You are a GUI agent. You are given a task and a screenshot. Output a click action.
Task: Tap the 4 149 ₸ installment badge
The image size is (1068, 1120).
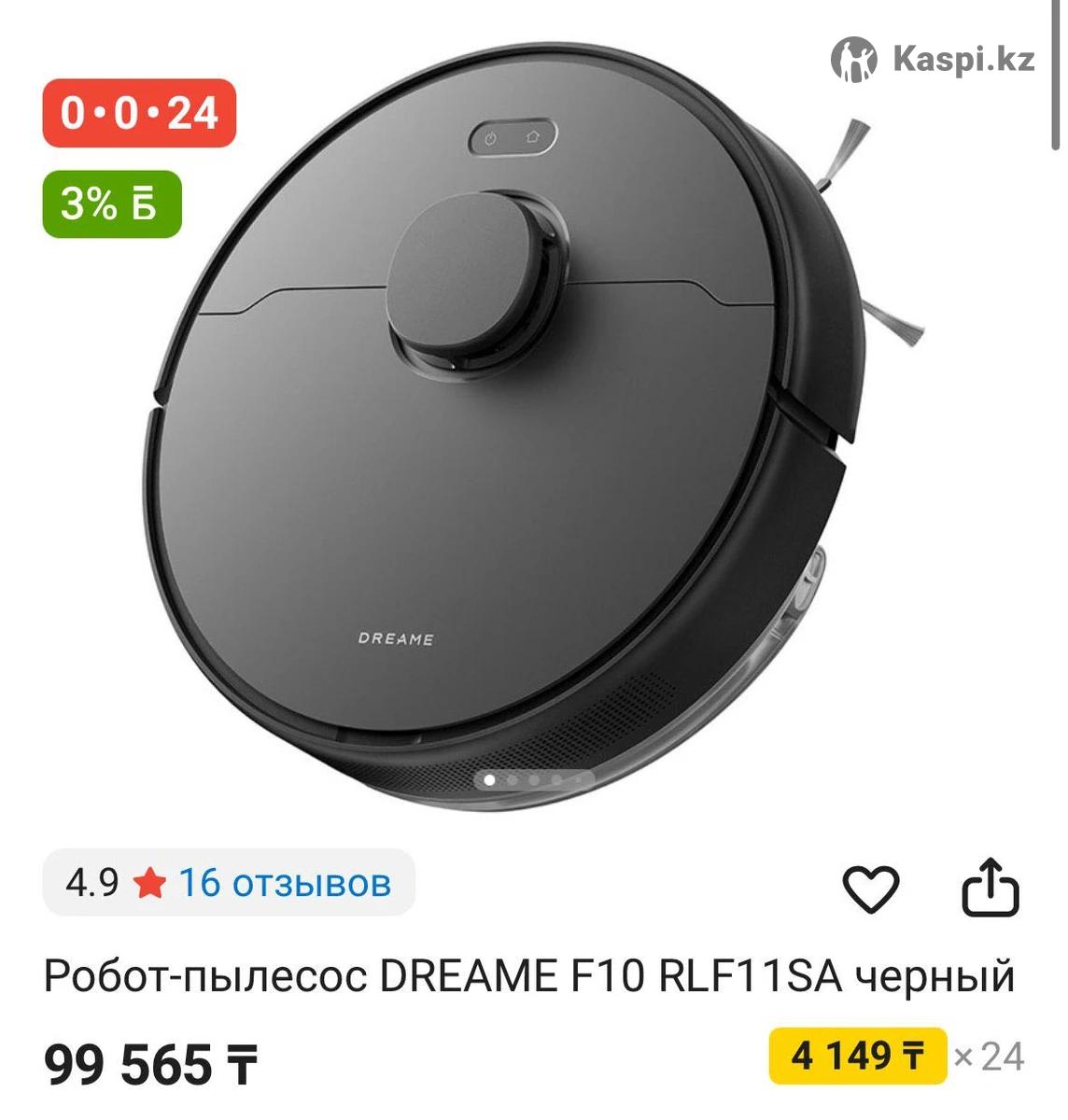[x=857, y=1057]
